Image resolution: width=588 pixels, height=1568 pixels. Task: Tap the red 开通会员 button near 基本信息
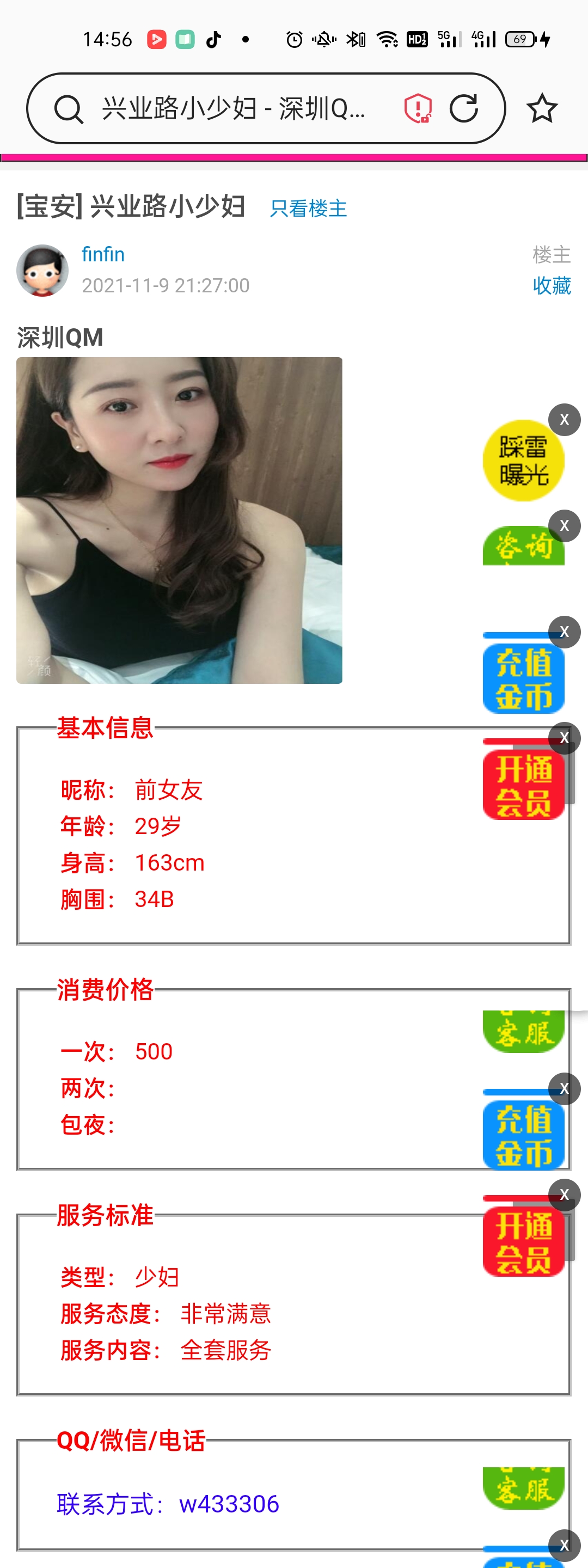tap(522, 786)
